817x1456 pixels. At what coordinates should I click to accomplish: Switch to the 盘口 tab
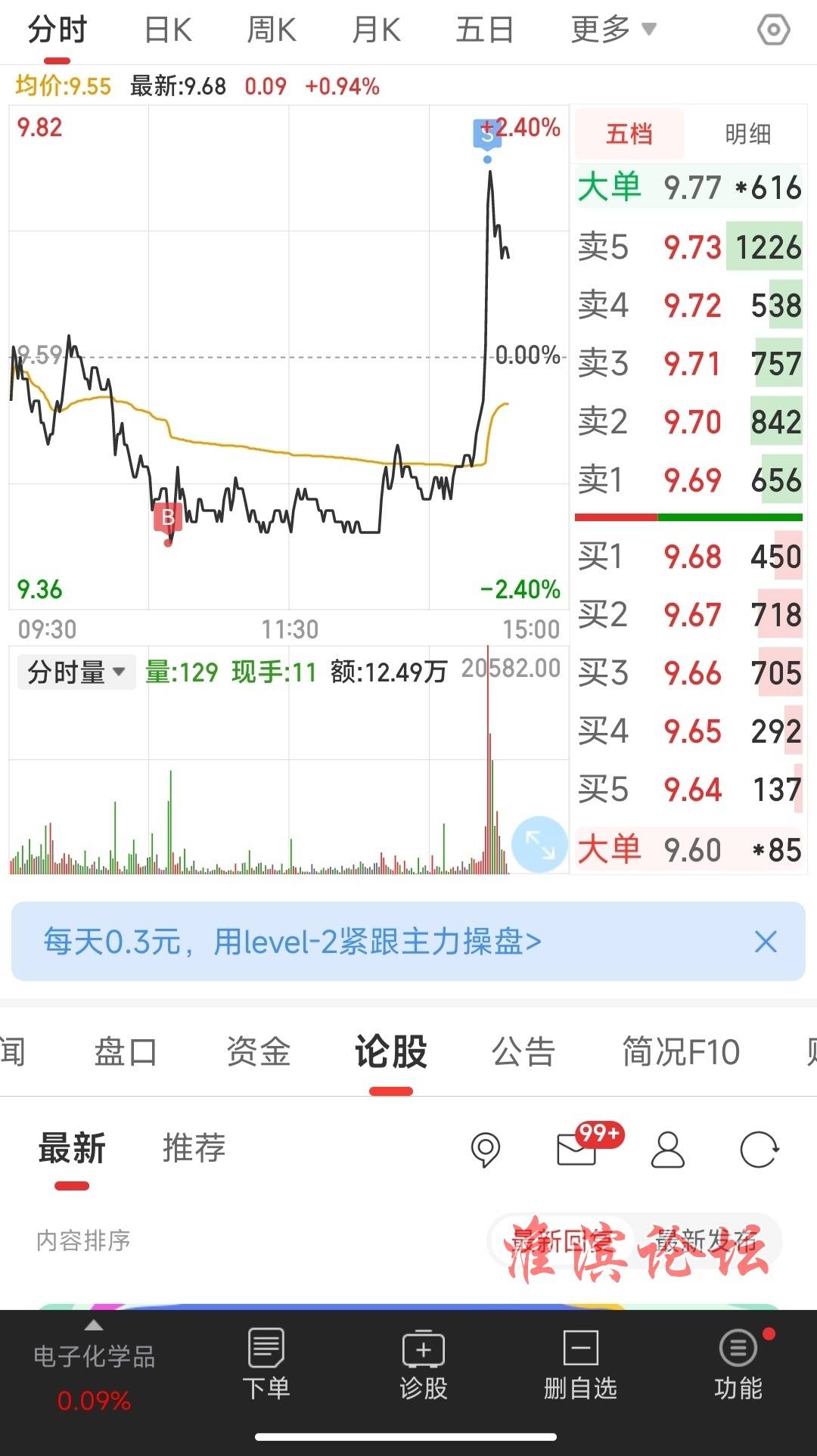[x=126, y=1052]
